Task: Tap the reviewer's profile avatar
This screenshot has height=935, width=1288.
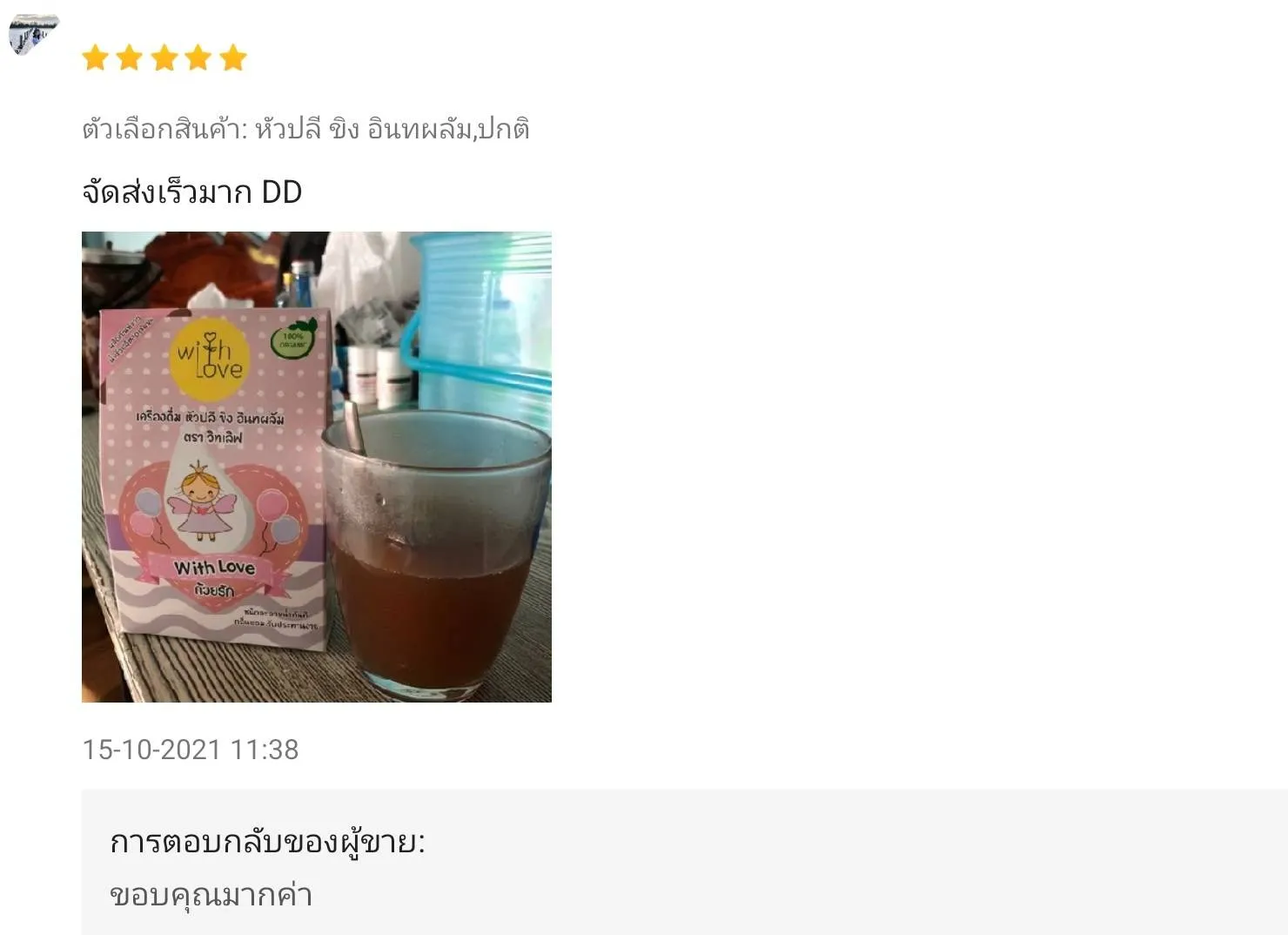Action: [33, 35]
